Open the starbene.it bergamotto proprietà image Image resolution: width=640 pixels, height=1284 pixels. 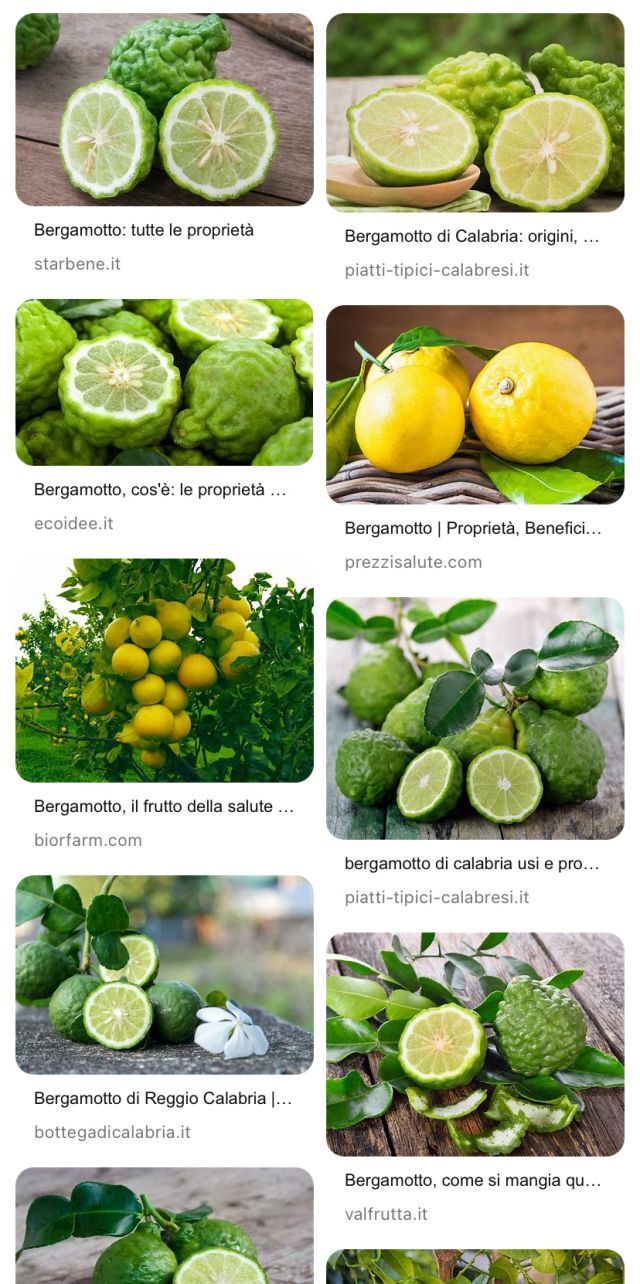[x=164, y=109]
